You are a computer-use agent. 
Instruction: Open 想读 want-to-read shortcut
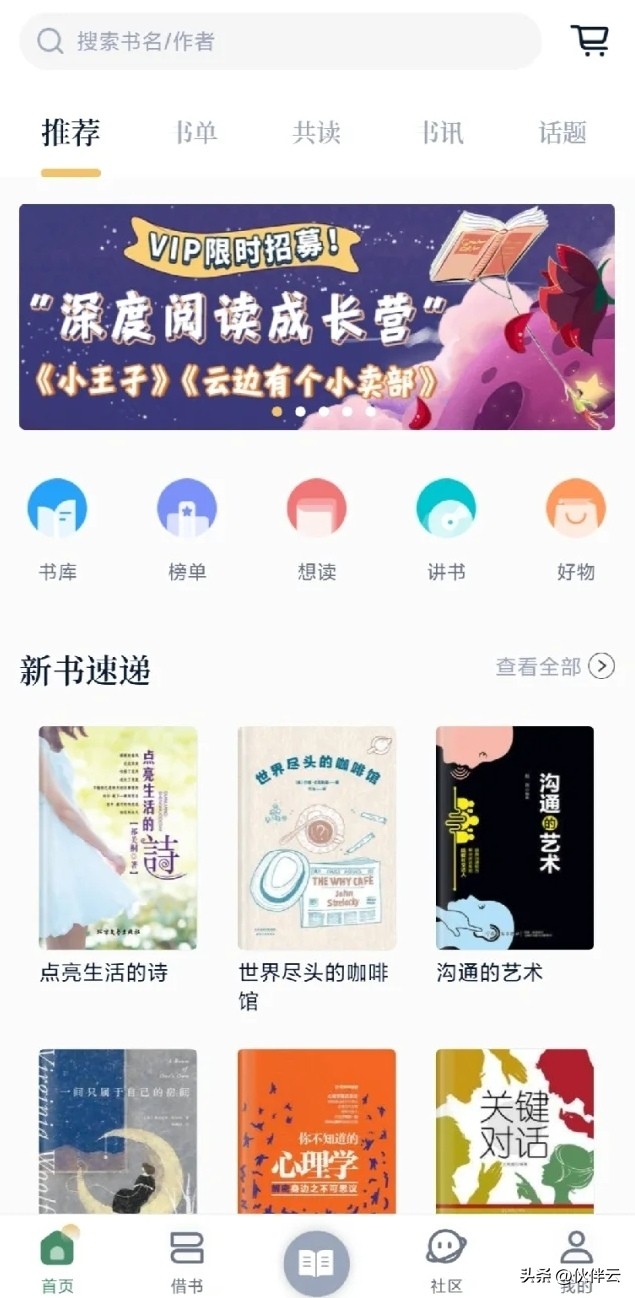coord(317,529)
